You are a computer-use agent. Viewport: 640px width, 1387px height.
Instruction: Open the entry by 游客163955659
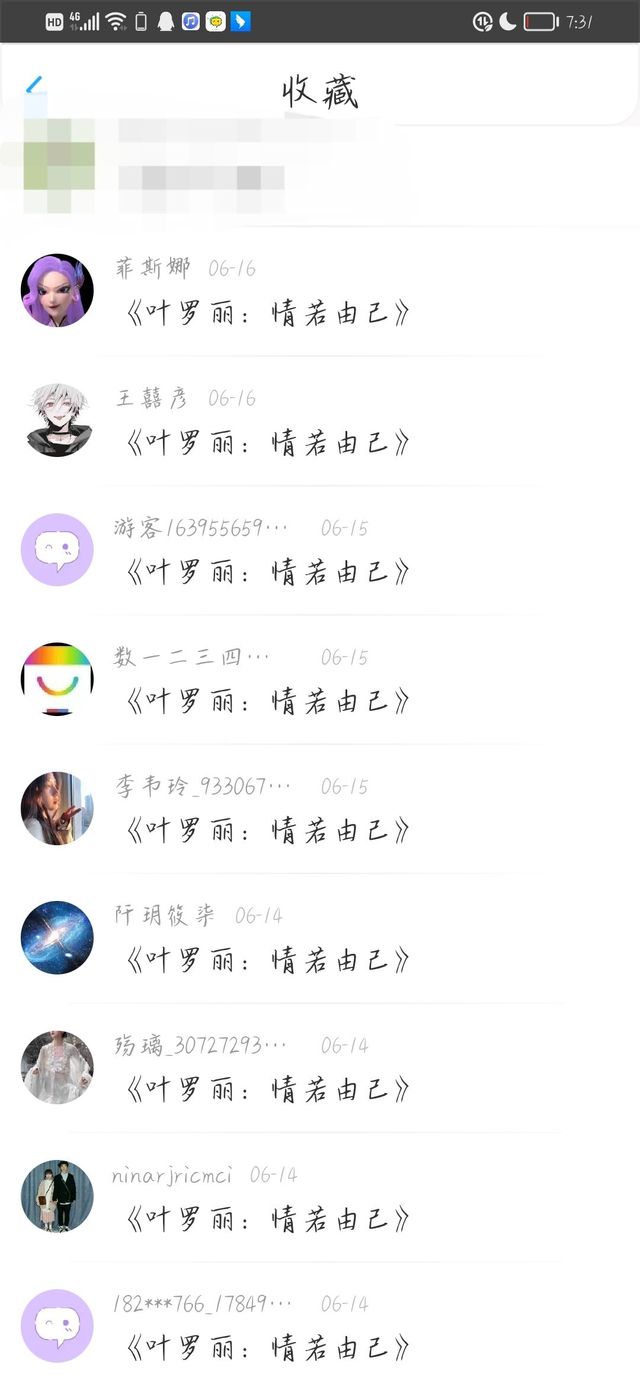[268, 572]
